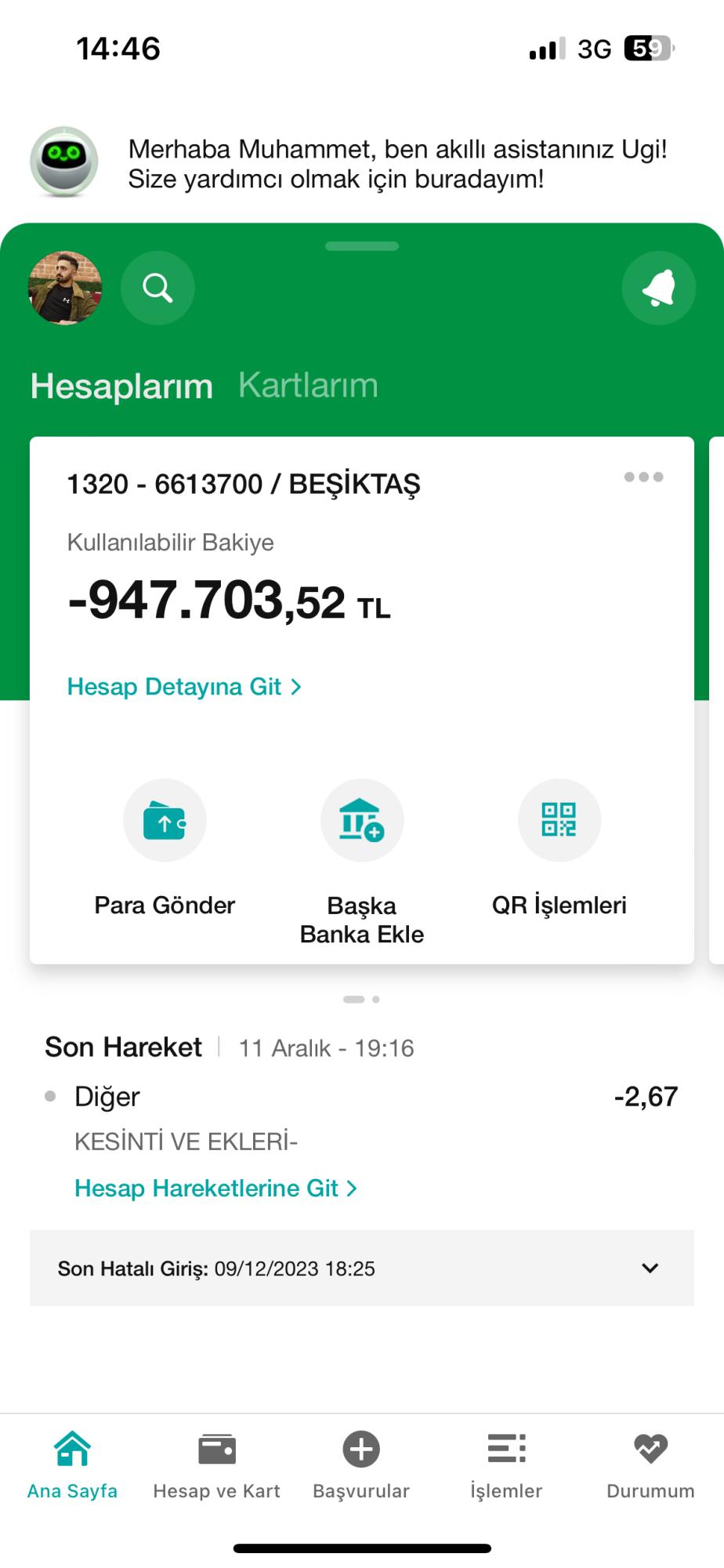Switch to the Kartlarım tab
This screenshot has height=1568, width=724.
click(308, 384)
